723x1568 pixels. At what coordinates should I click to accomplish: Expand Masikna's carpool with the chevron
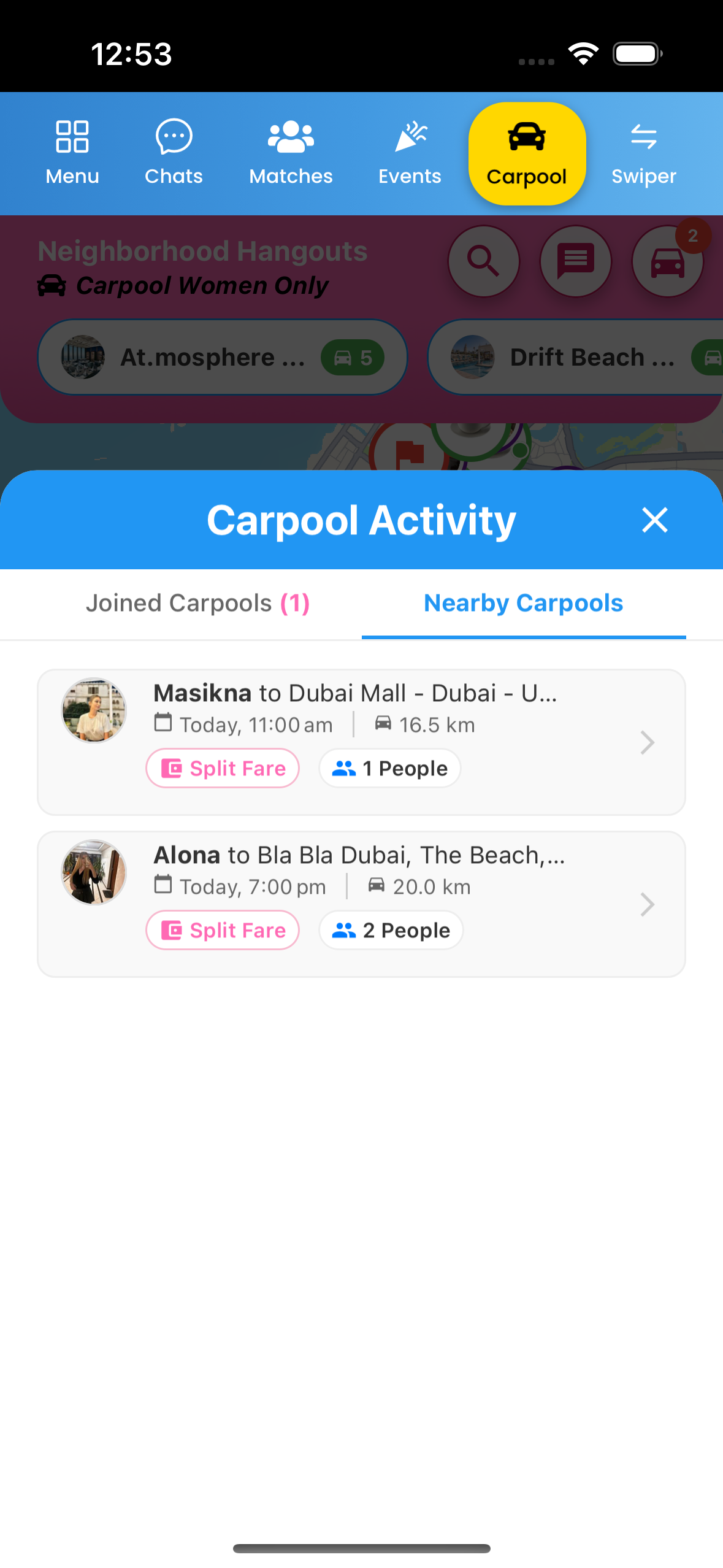tap(648, 742)
